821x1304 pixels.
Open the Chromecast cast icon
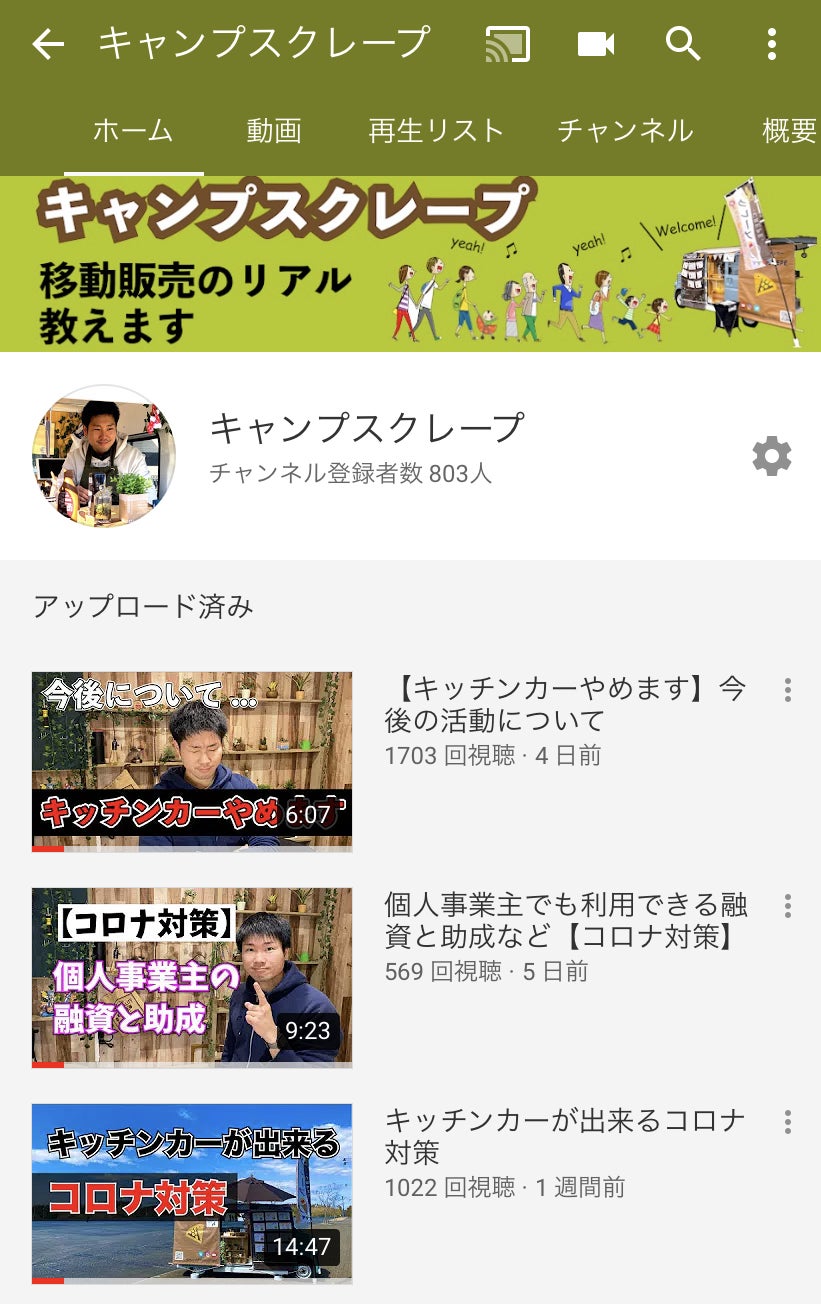pos(508,42)
